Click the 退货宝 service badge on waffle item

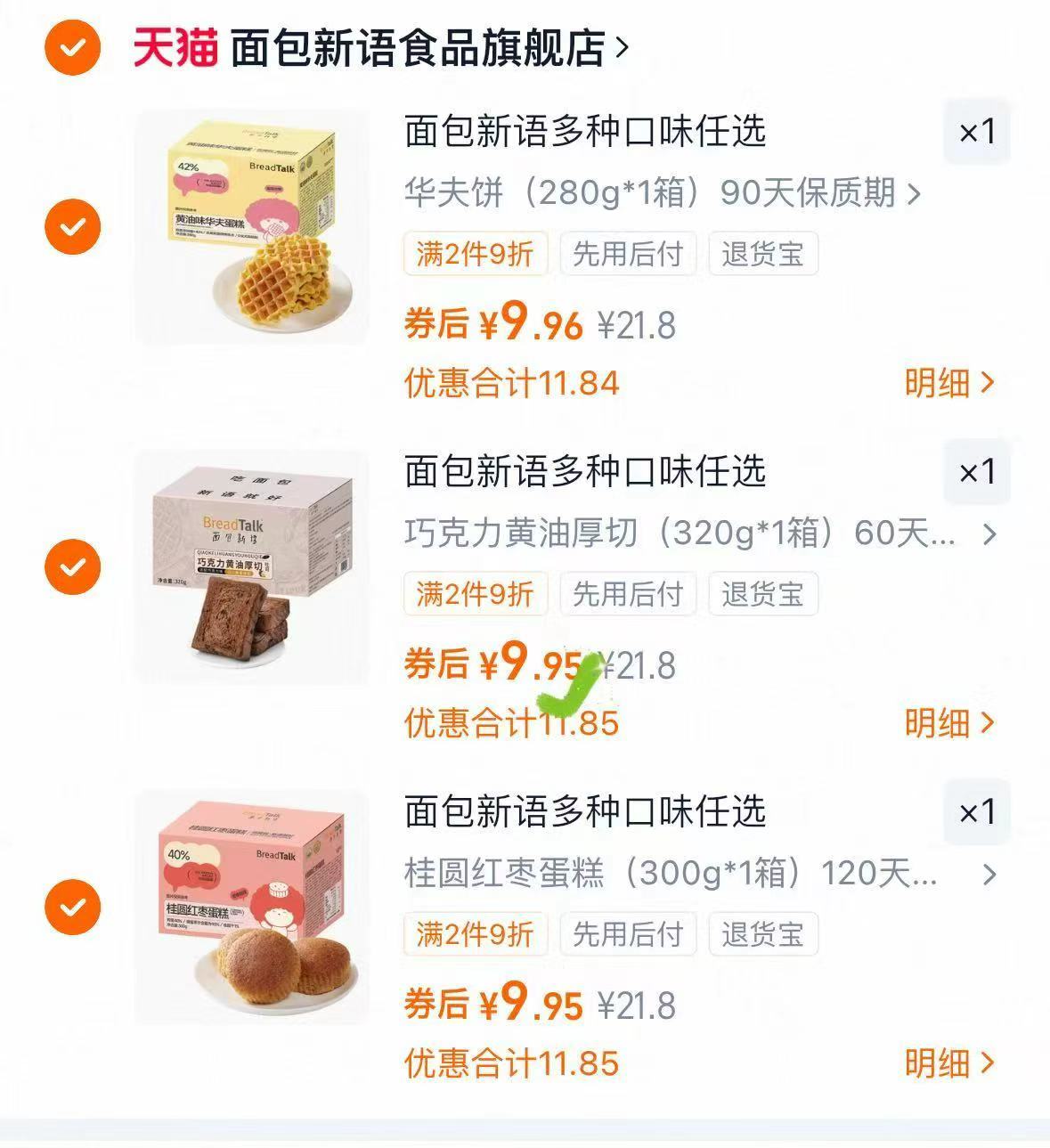coord(761,254)
